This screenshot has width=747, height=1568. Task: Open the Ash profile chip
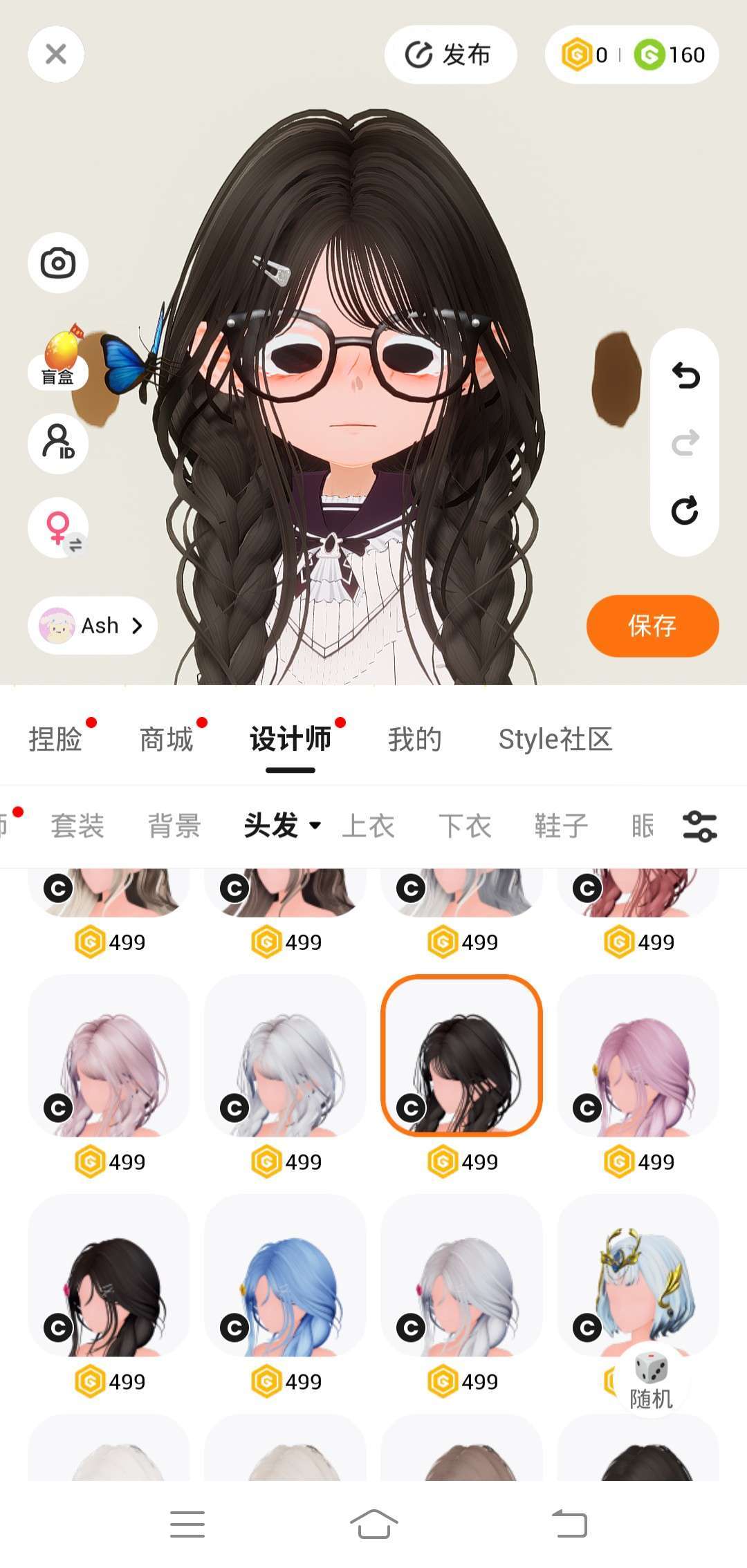pos(93,626)
